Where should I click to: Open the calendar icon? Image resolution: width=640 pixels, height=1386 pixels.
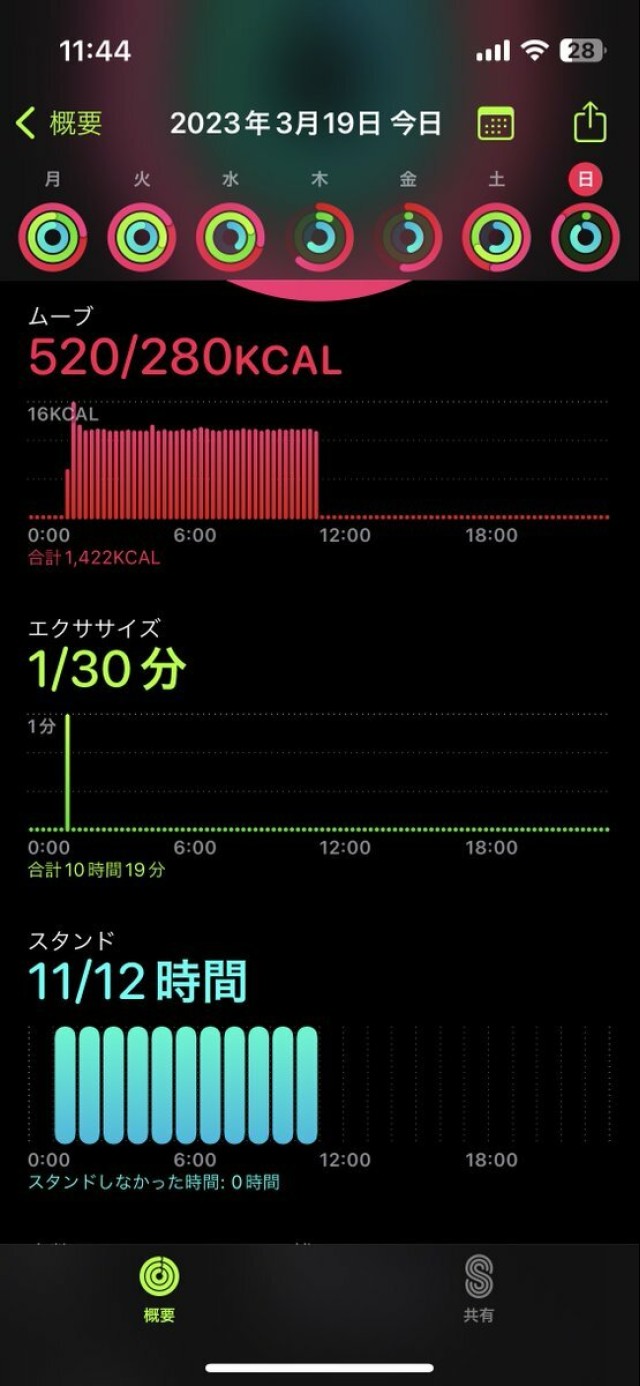[496, 124]
